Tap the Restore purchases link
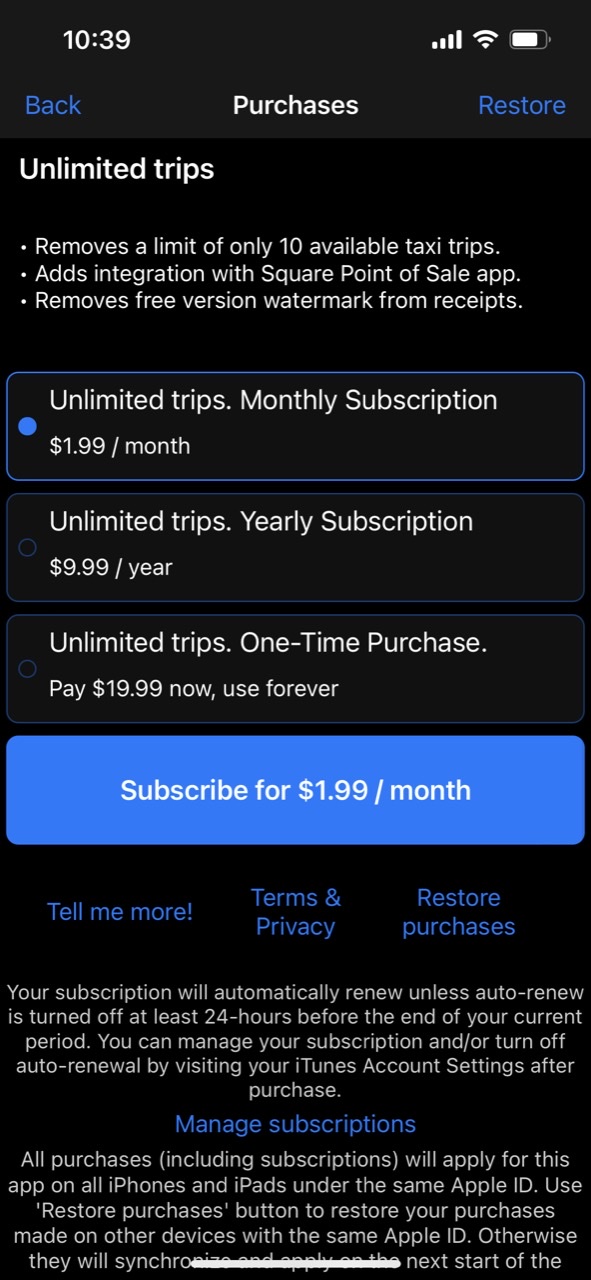591x1280 pixels. point(458,912)
